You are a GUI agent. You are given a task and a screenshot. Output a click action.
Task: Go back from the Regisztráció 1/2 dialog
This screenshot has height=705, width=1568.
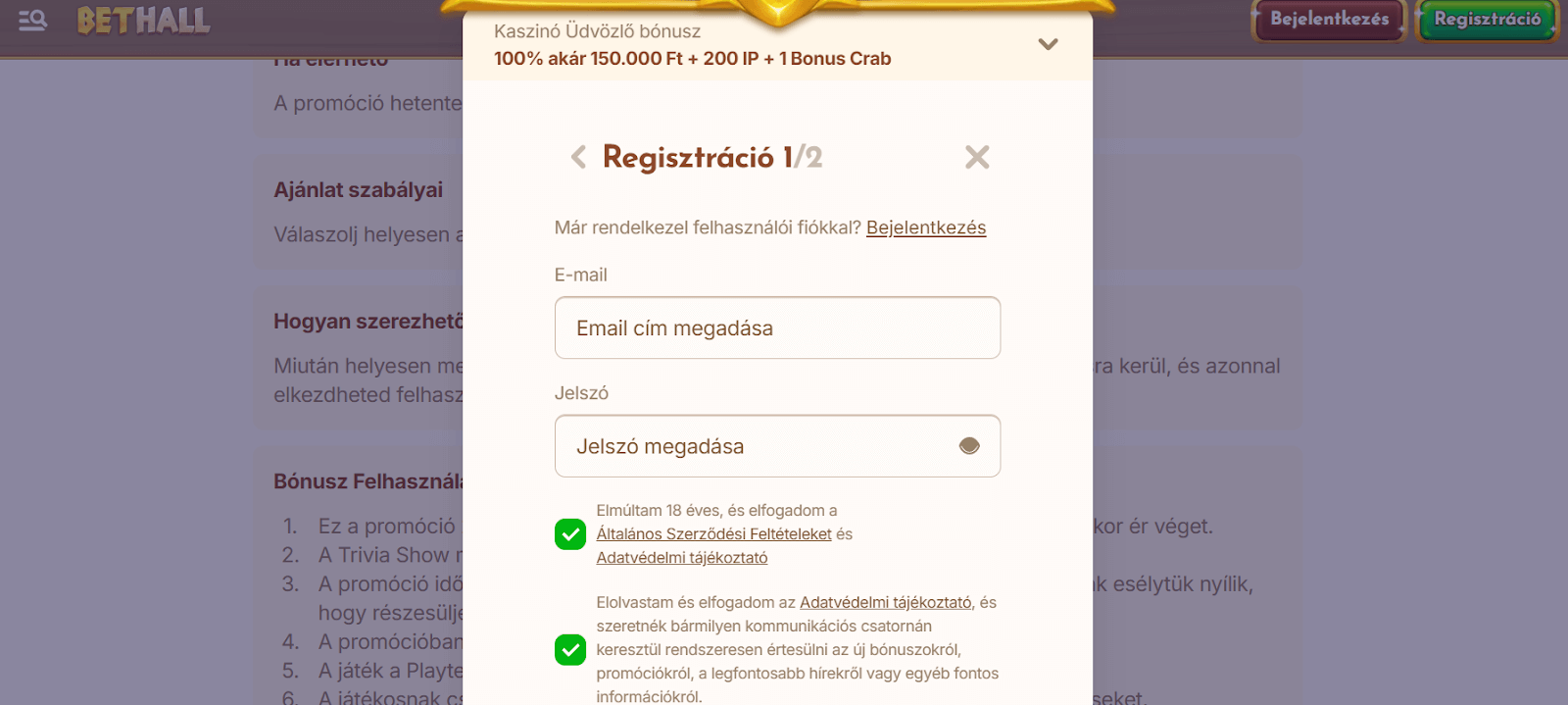tap(578, 157)
